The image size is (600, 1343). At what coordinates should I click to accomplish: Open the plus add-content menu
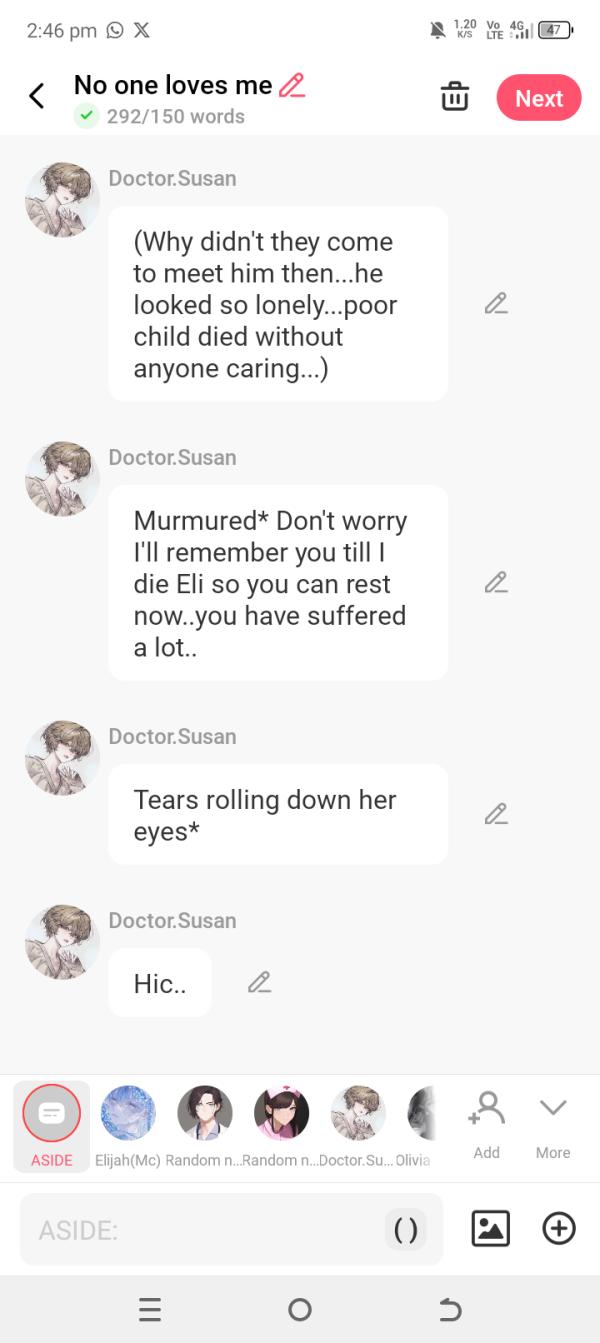(559, 1229)
